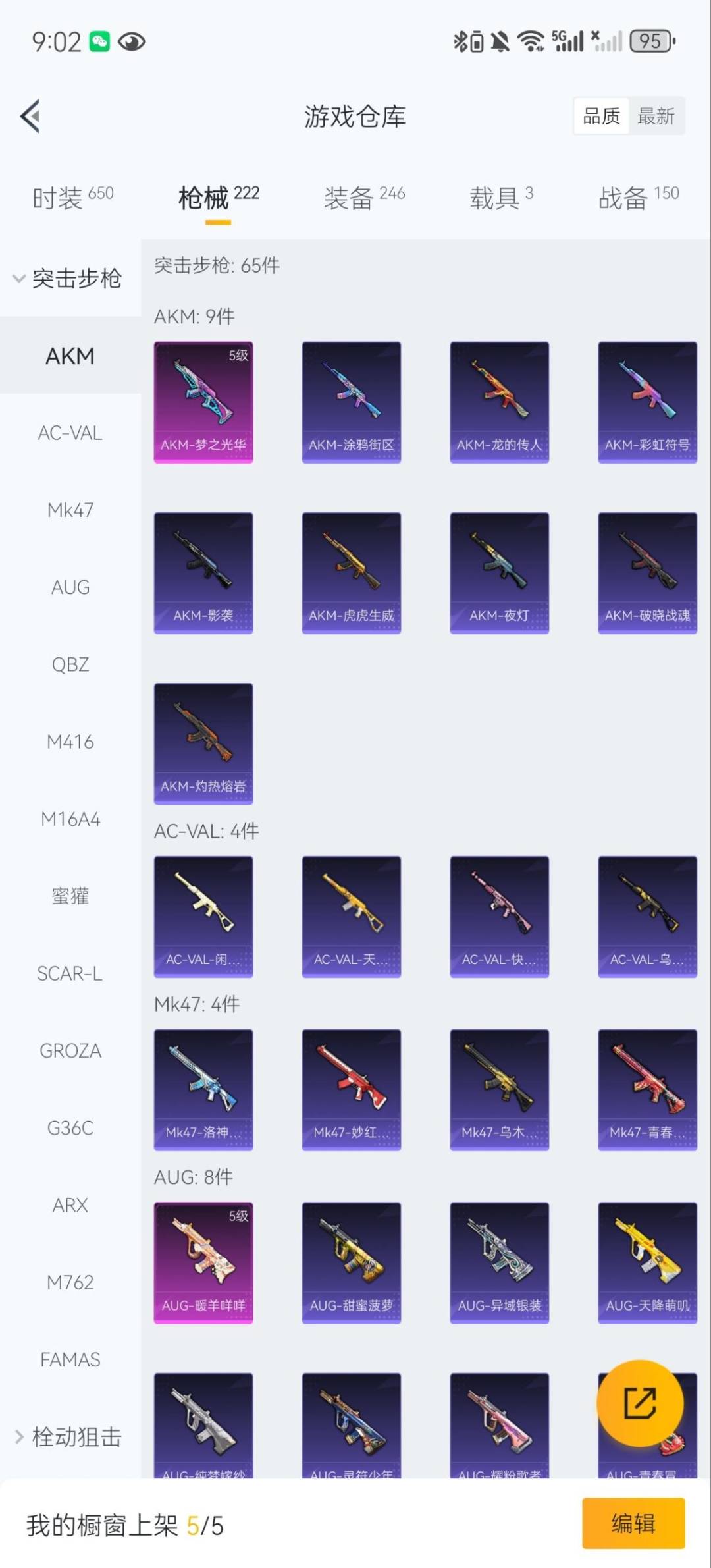Screen dimensions: 711x1568
Task: Tap the yellow floating share button
Action: click(x=639, y=1403)
